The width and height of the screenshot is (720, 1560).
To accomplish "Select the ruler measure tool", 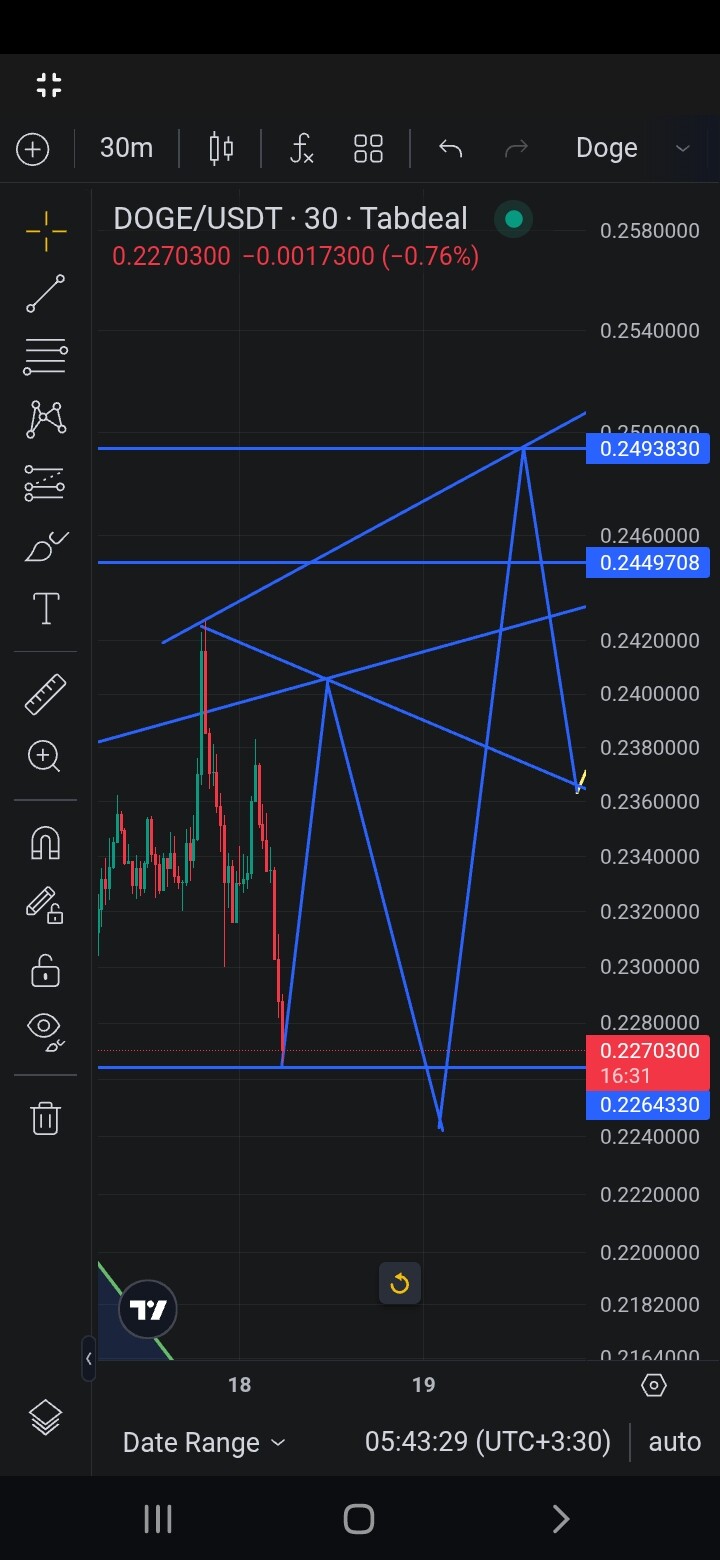I will point(46,694).
